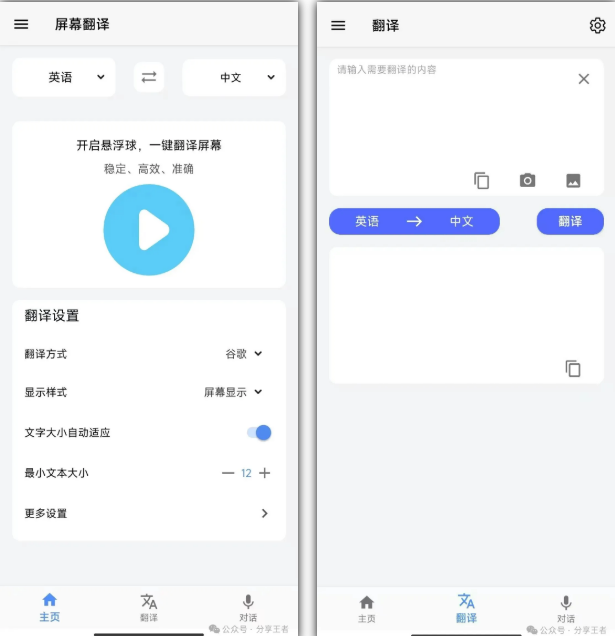The width and height of the screenshot is (615, 636).
Task: Open drawer menu on 屏幕翻译 screen
Action: click(21, 25)
